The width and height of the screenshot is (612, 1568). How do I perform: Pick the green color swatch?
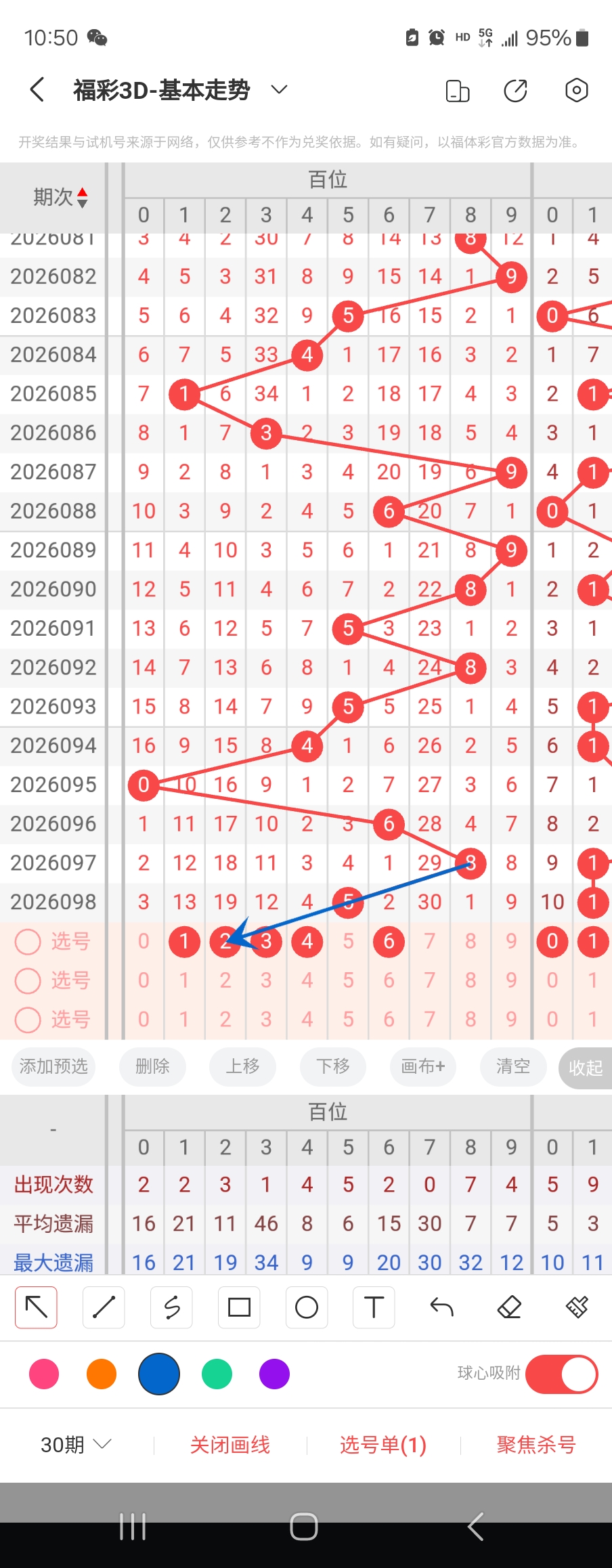coord(217,1374)
